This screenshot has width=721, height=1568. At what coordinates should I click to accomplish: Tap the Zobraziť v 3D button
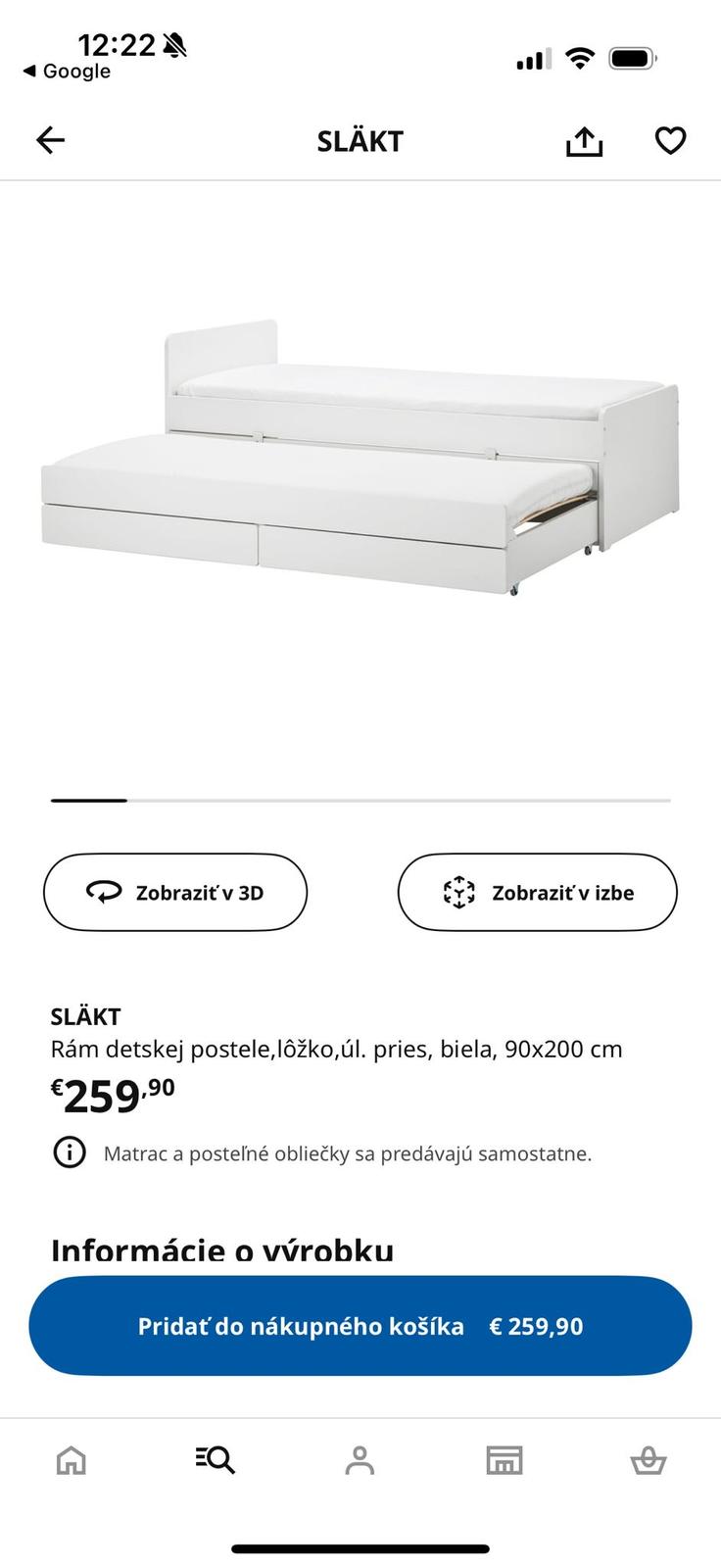[x=175, y=892]
